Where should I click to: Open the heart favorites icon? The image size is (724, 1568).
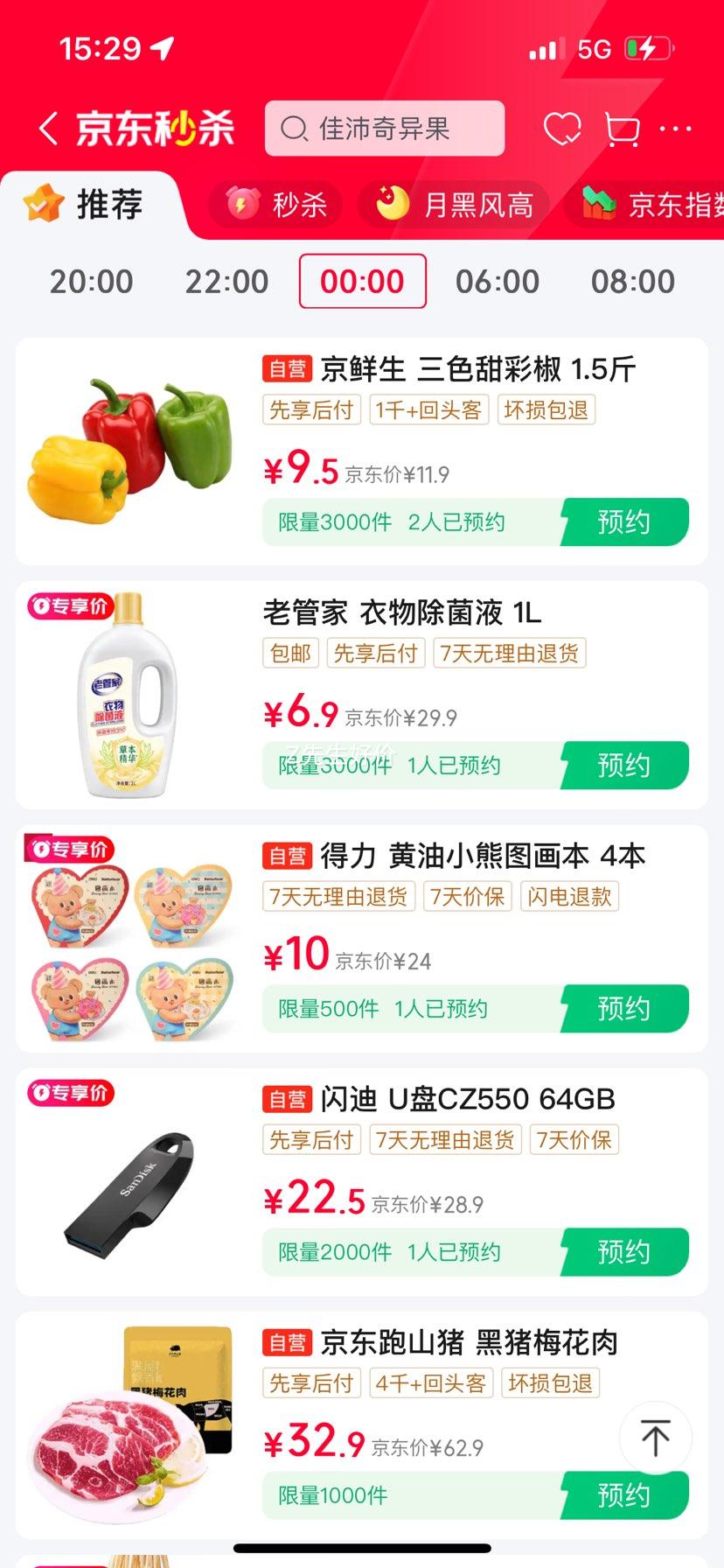tap(562, 129)
